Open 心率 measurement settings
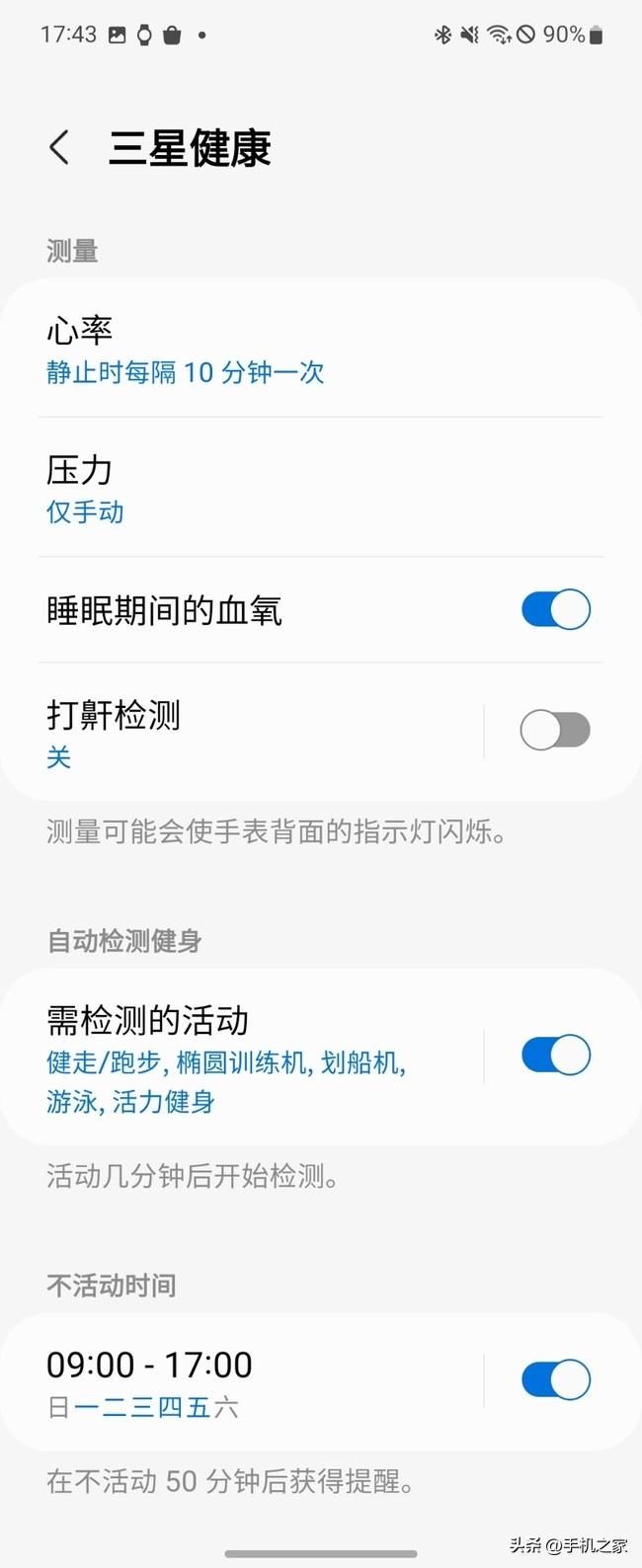The height and width of the screenshot is (1568, 642). coord(296,350)
